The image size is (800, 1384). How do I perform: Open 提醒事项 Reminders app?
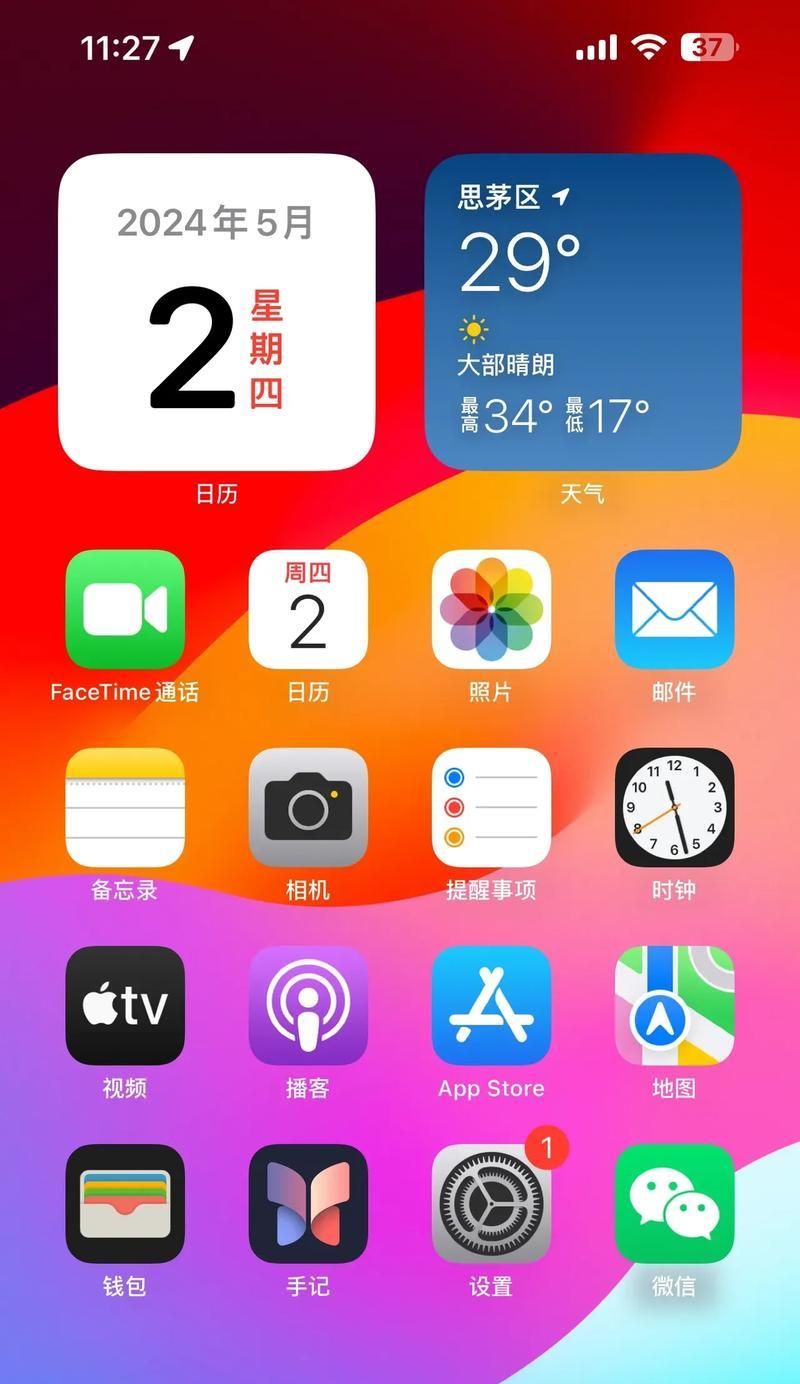point(491,807)
